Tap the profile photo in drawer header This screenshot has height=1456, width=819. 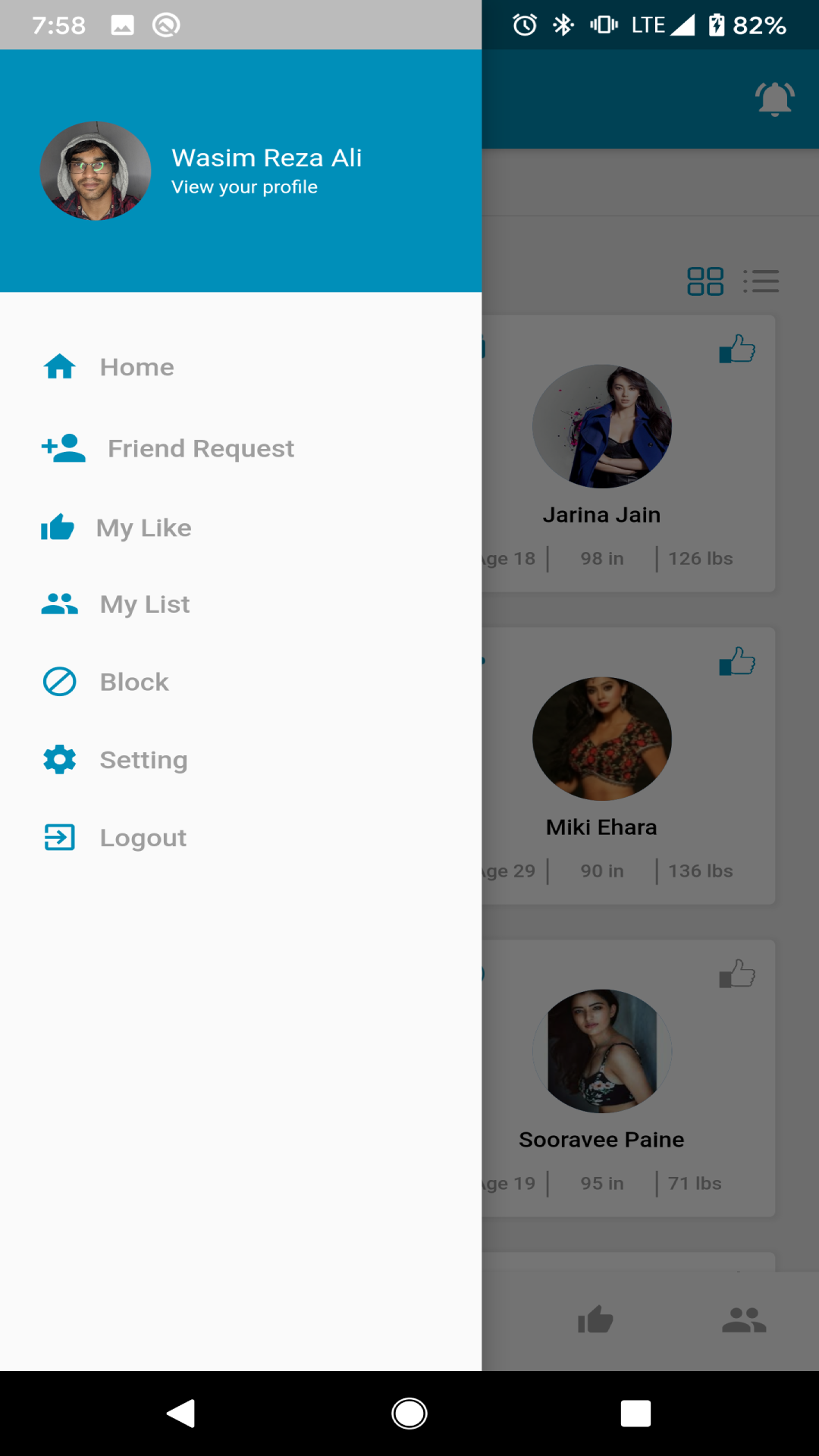coord(96,171)
